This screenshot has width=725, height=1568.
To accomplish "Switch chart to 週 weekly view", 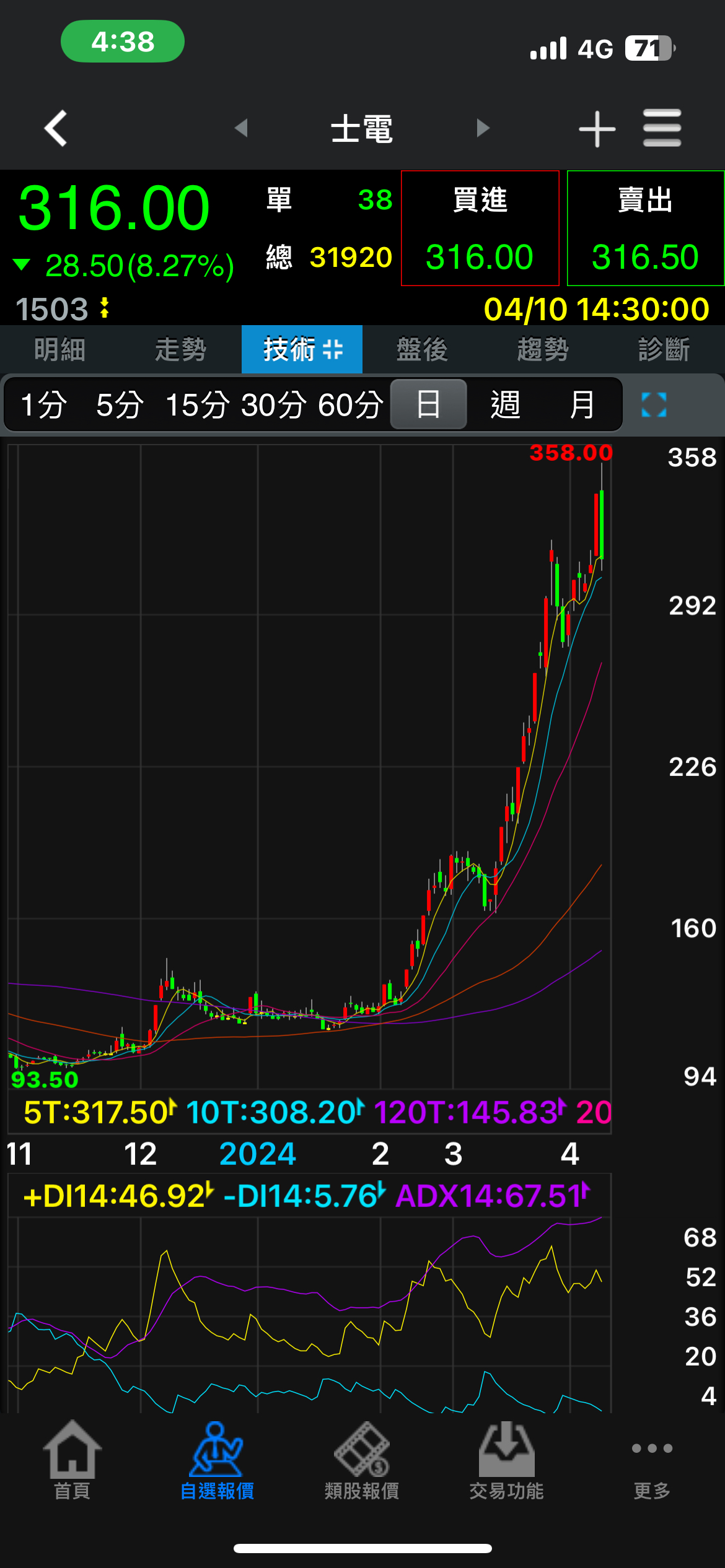I will pyautogui.click(x=506, y=405).
